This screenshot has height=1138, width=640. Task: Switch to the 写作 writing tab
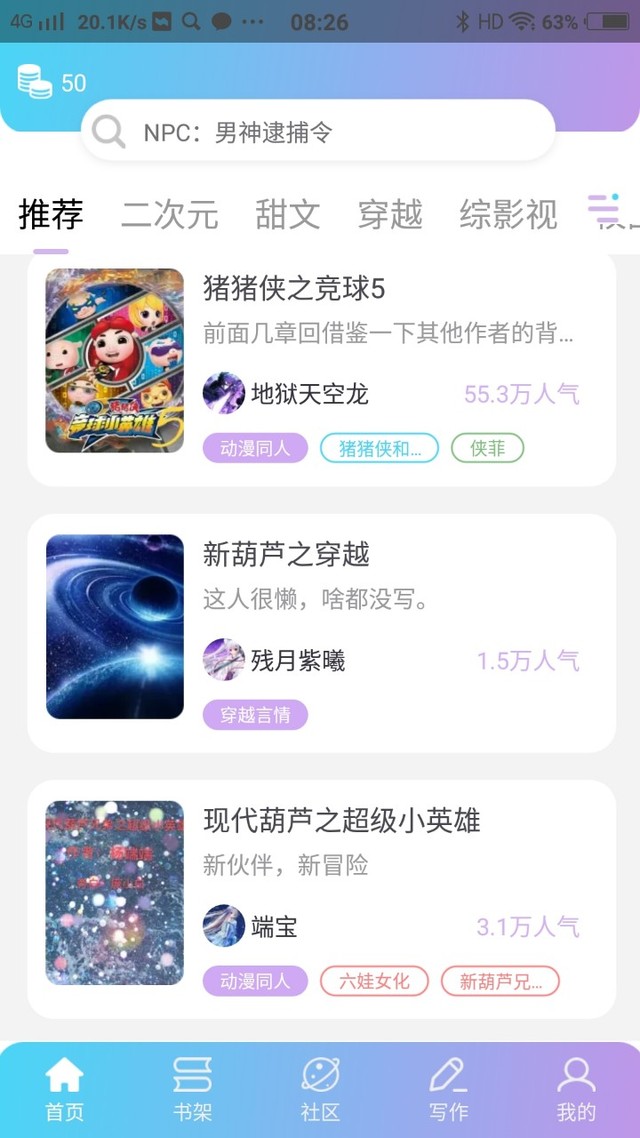coord(448,1088)
